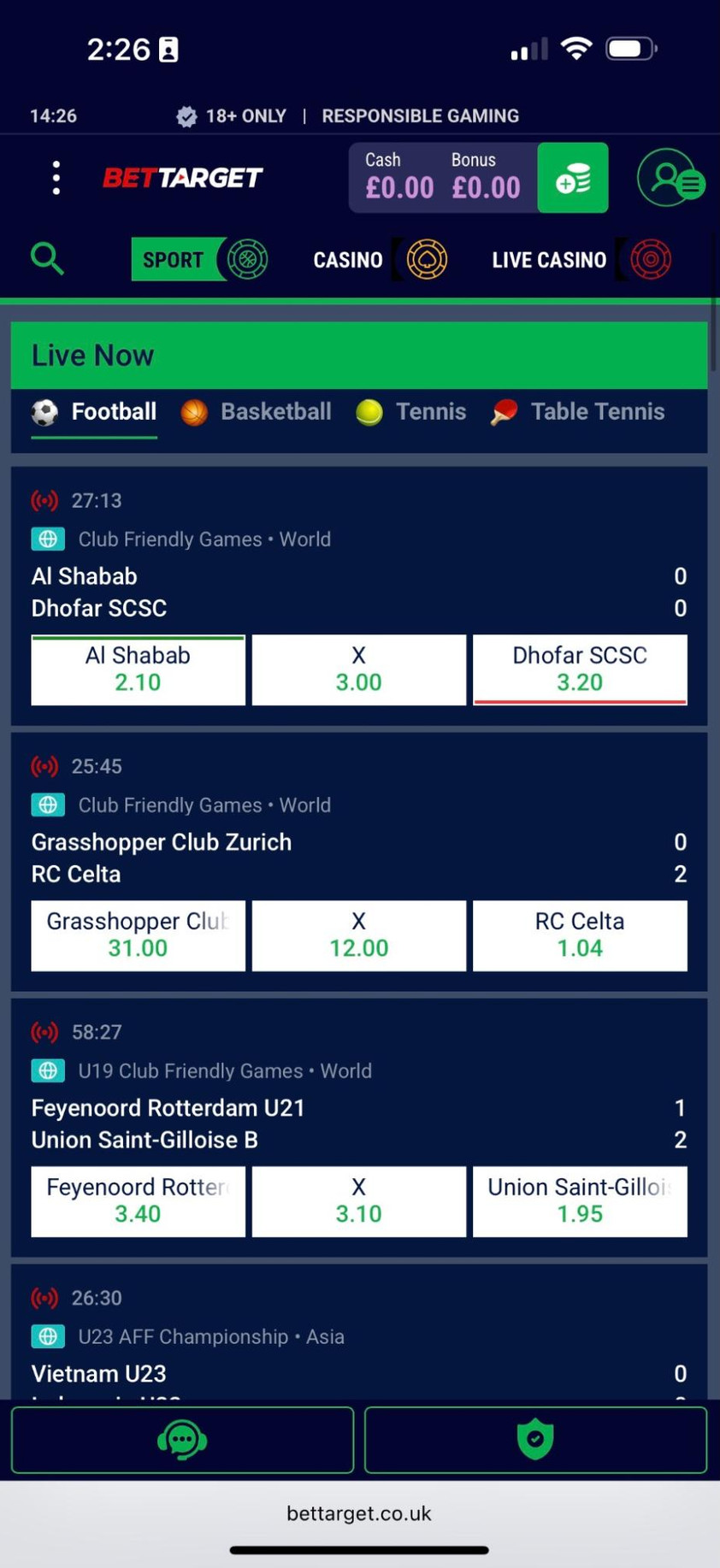
Task: Open the three-dot overflow menu
Action: [x=56, y=178]
